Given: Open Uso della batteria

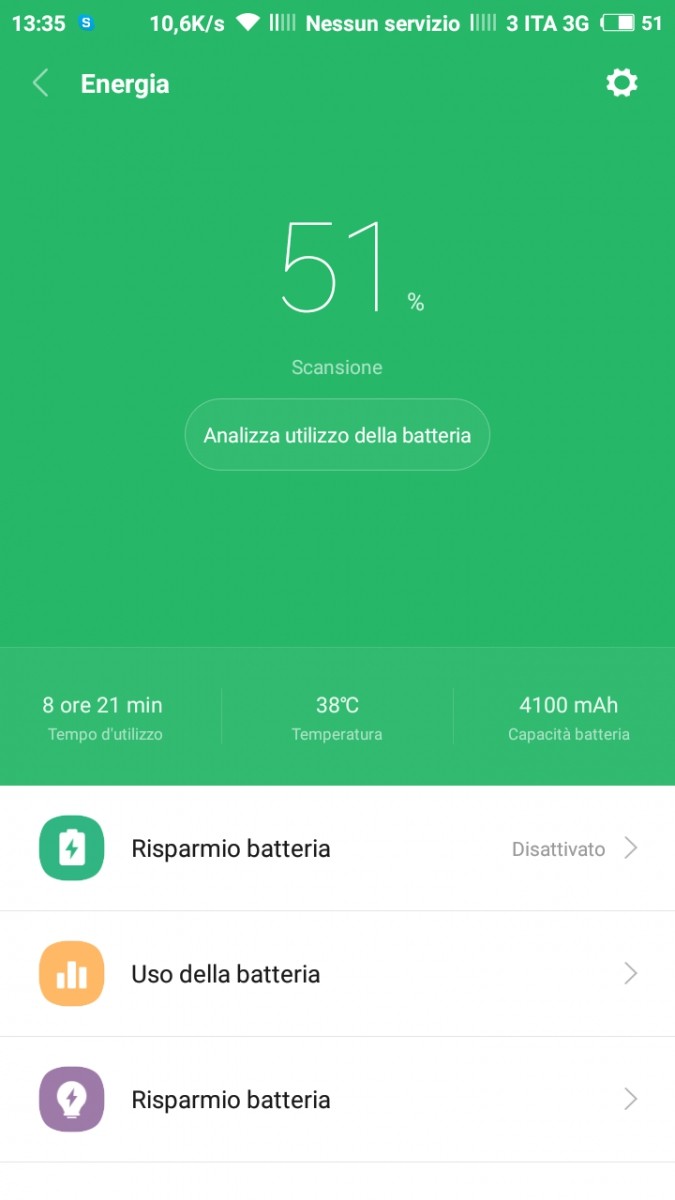Looking at the screenshot, I should pos(337,974).
